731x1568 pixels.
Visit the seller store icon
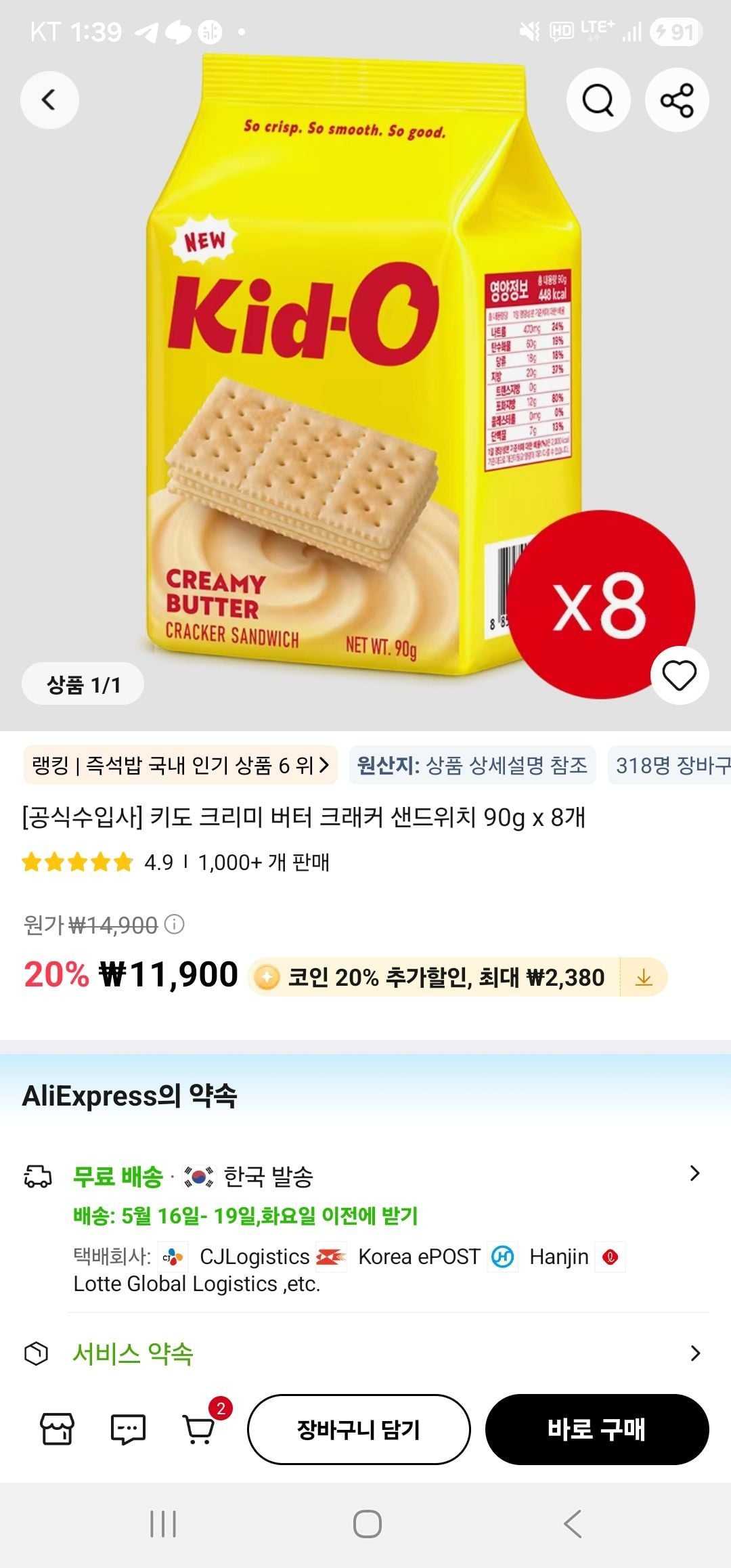coord(58,1429)
